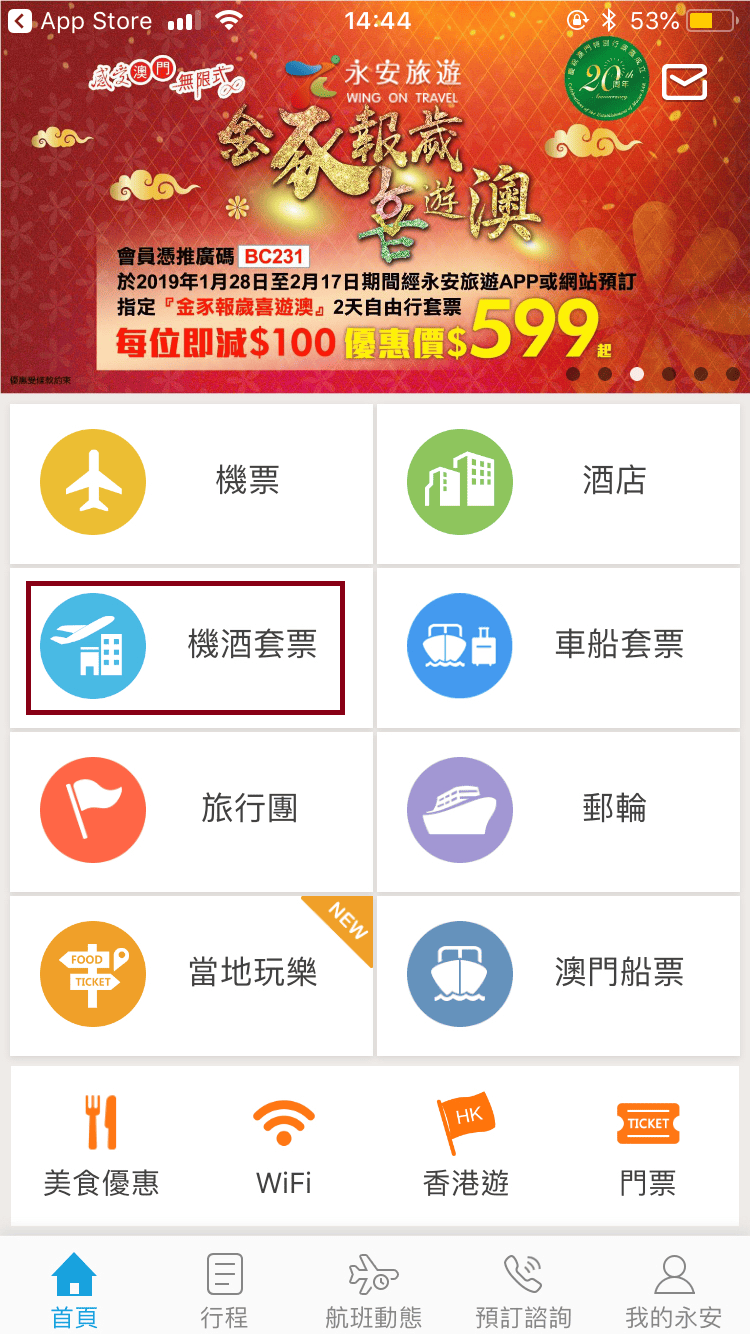This screenshot has width=750, height=1334.
Task: Switch to the 航班動態 tab
Action: pos(374,1290)
